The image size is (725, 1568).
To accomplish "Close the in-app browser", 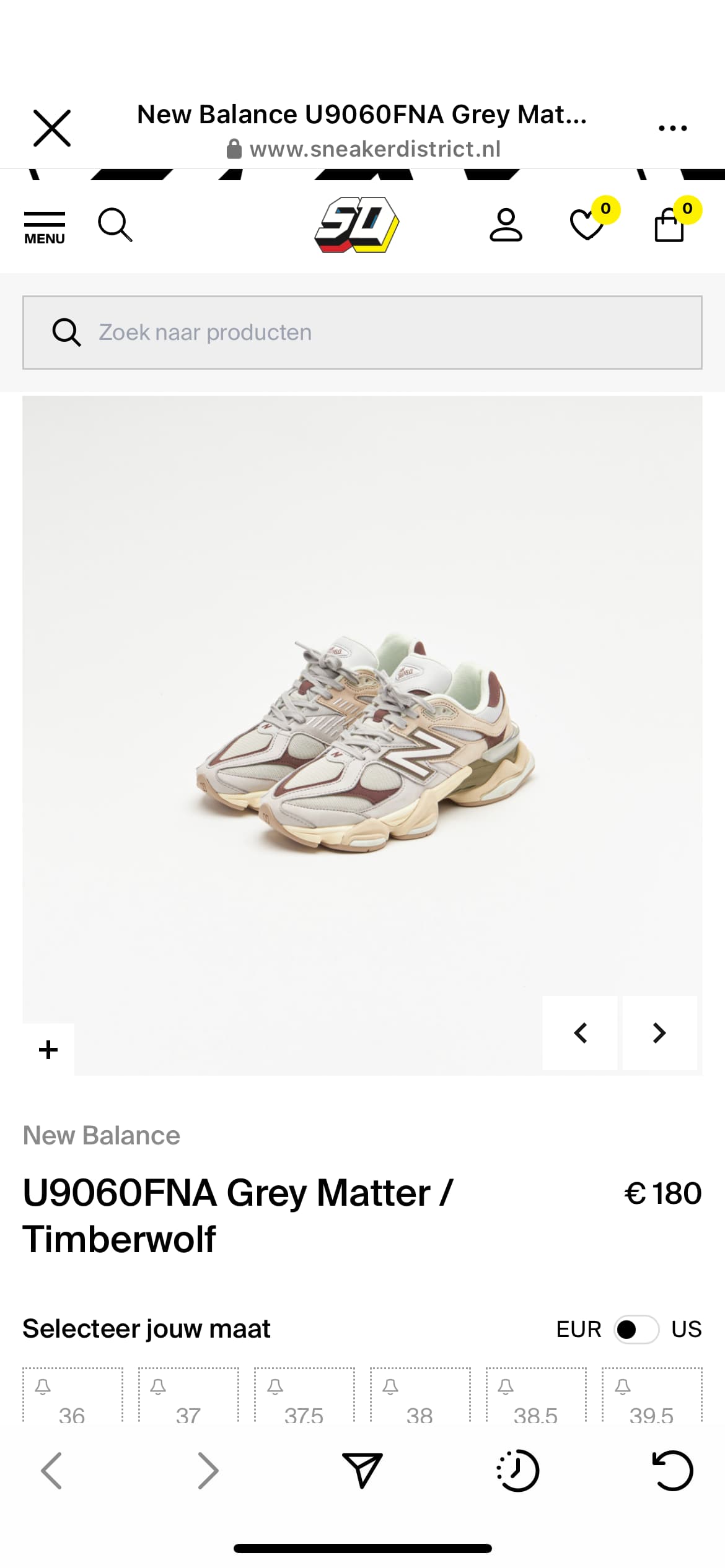I will [x=52, y=128].
